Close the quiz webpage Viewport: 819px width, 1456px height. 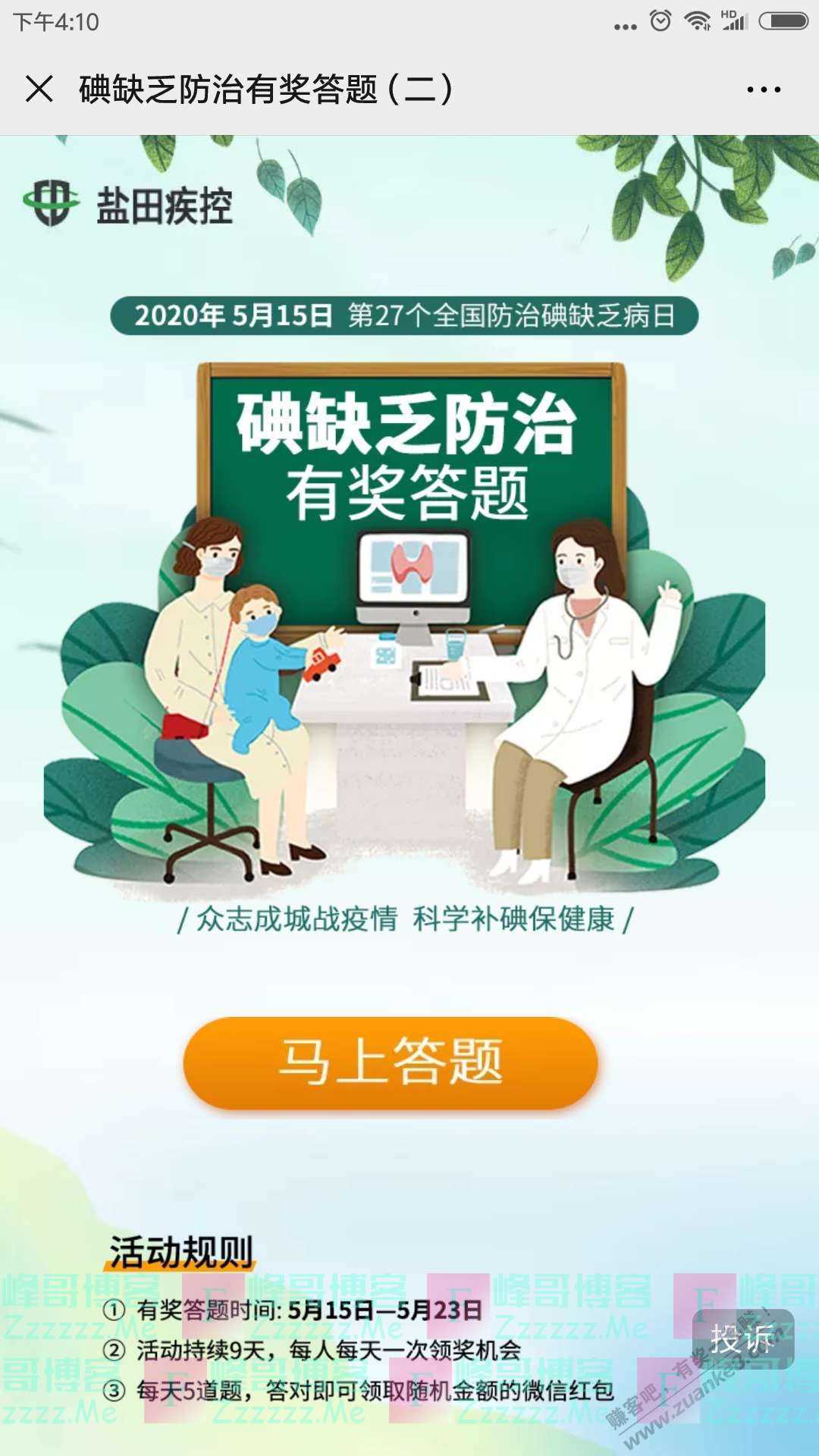pos(39,89)
